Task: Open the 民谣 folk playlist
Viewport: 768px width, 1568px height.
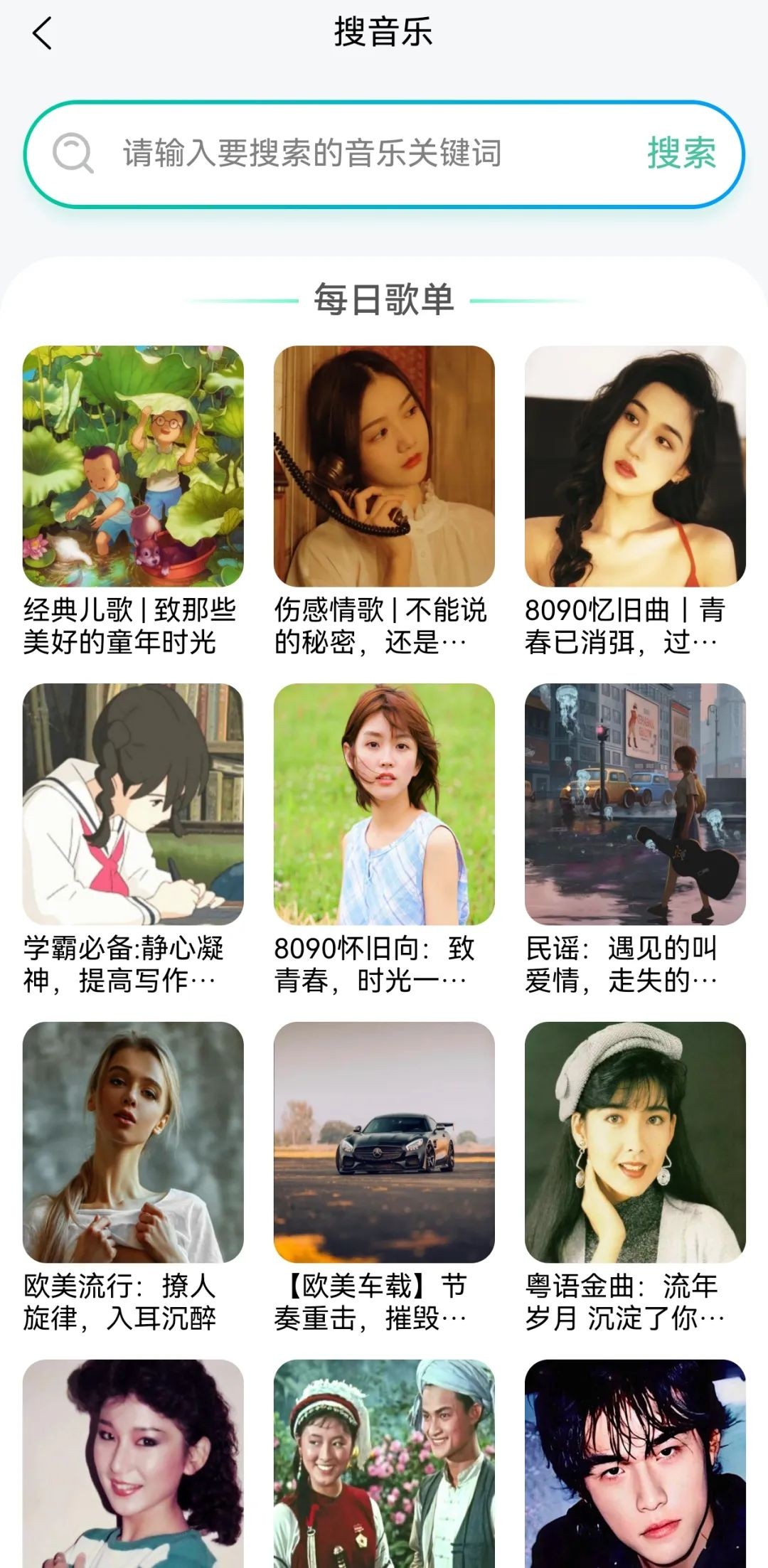Action: click(635, 804)
